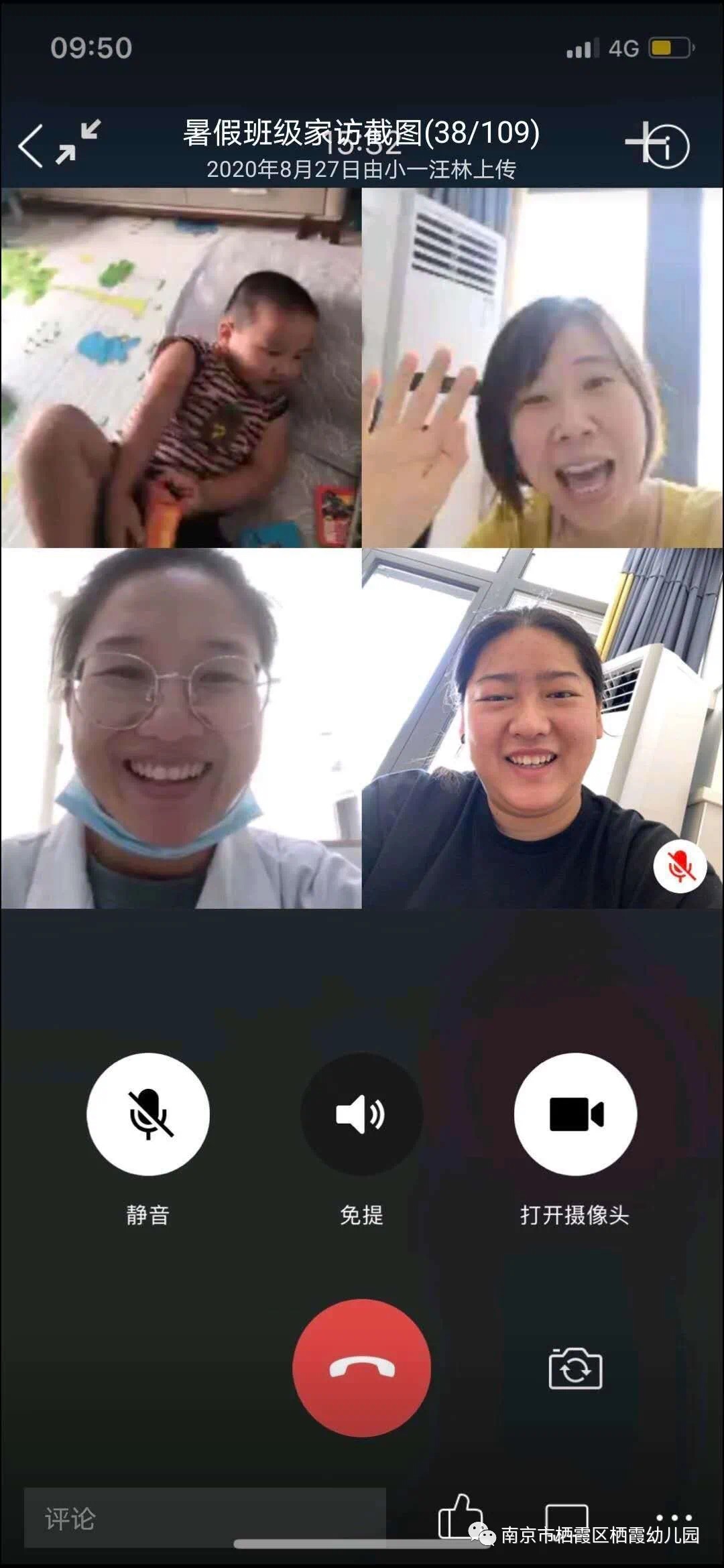This screenshot has width=724, height=1568.
Task: Open the photo info icon
Action: click(667, 146)
